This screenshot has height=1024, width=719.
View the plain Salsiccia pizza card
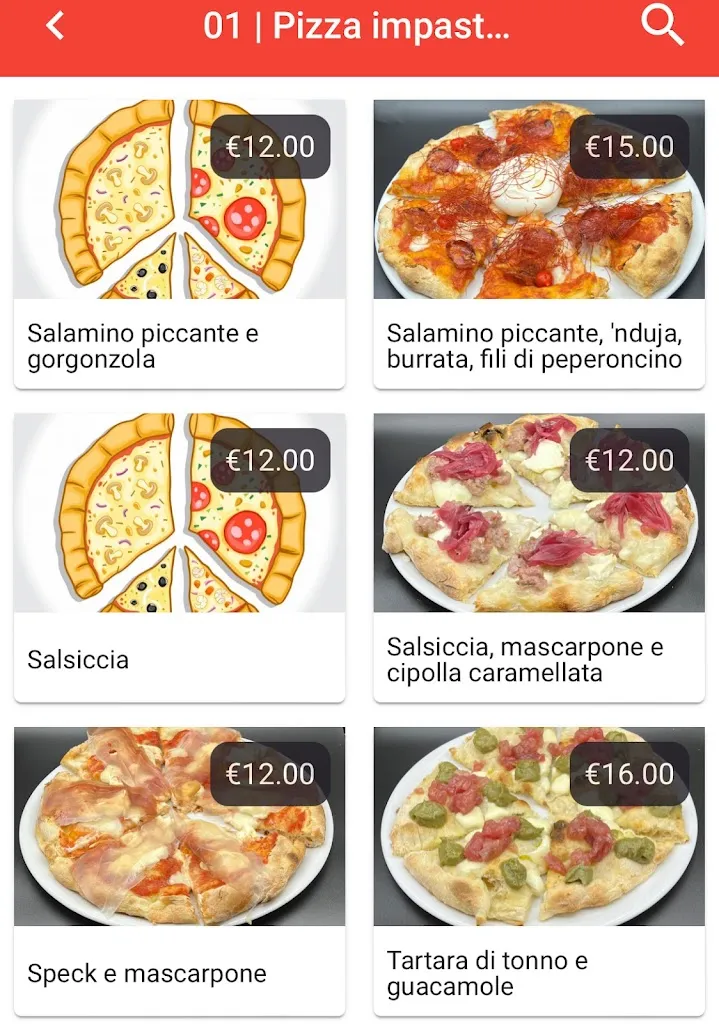click(x=180, y=557)
